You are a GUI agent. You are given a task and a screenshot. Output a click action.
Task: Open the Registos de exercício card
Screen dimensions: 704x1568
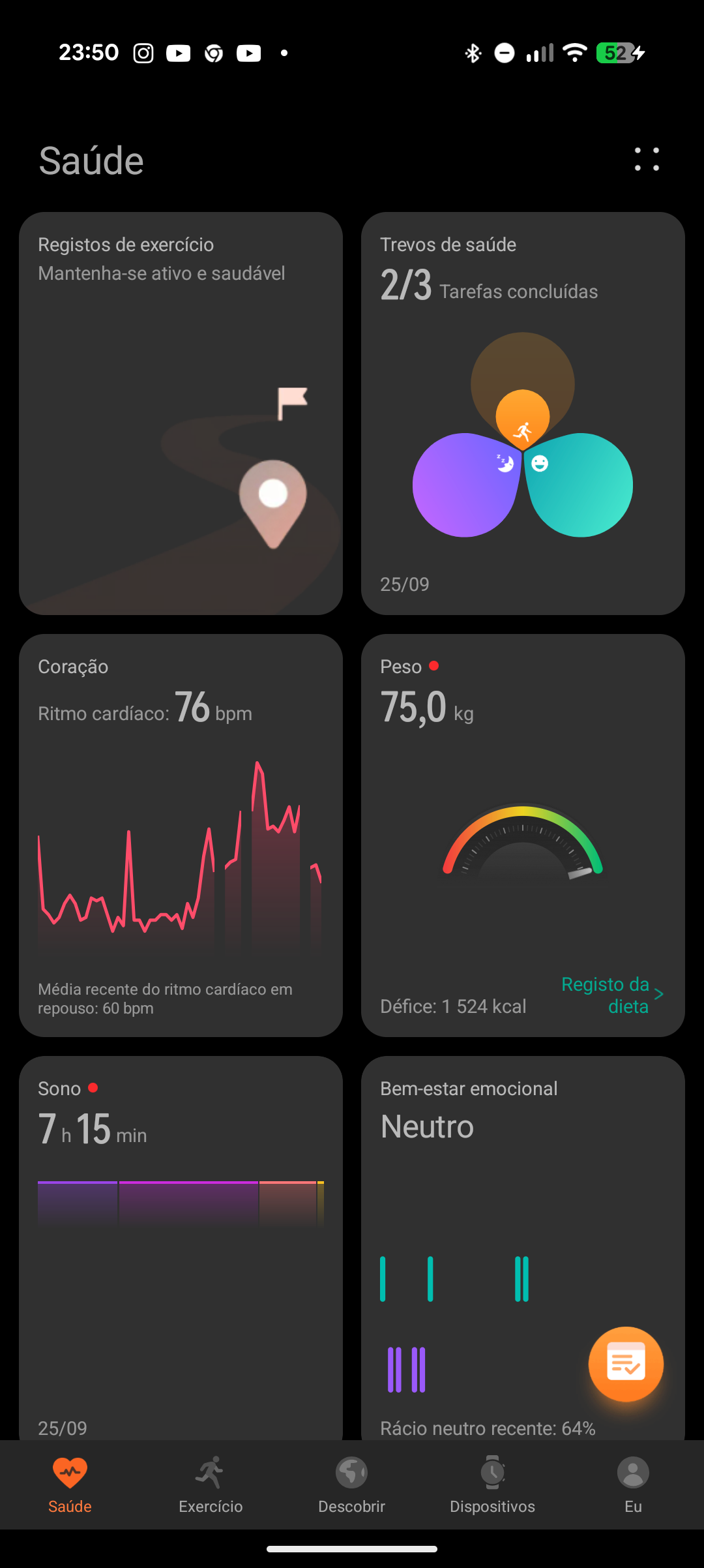[x=181, y=413]
